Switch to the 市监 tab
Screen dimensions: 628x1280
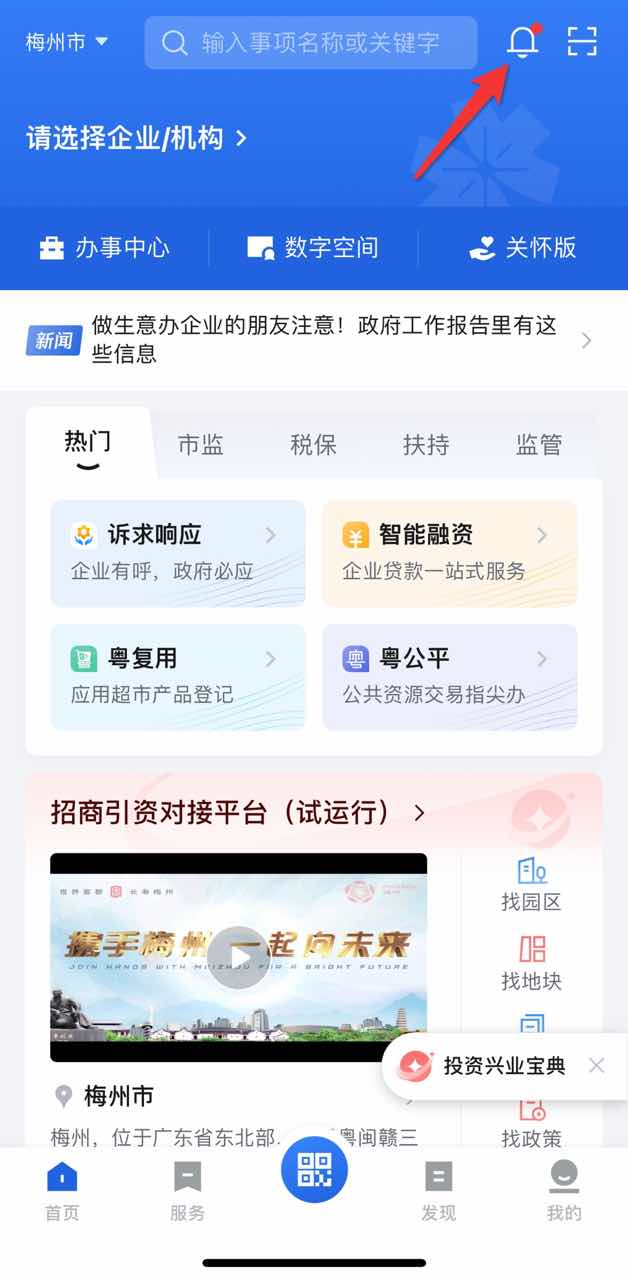pos(200,445)
